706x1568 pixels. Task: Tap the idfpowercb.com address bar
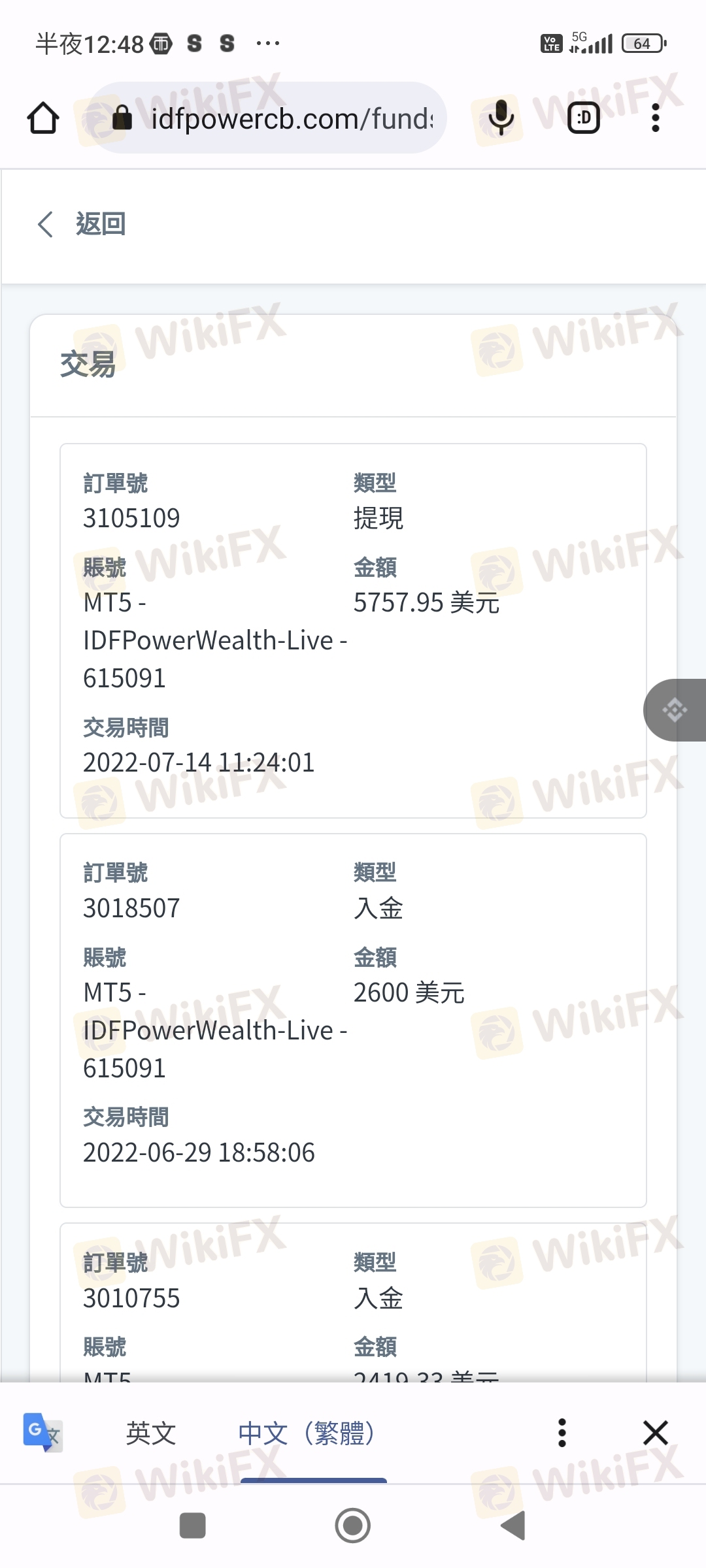[x=267, y=118]
